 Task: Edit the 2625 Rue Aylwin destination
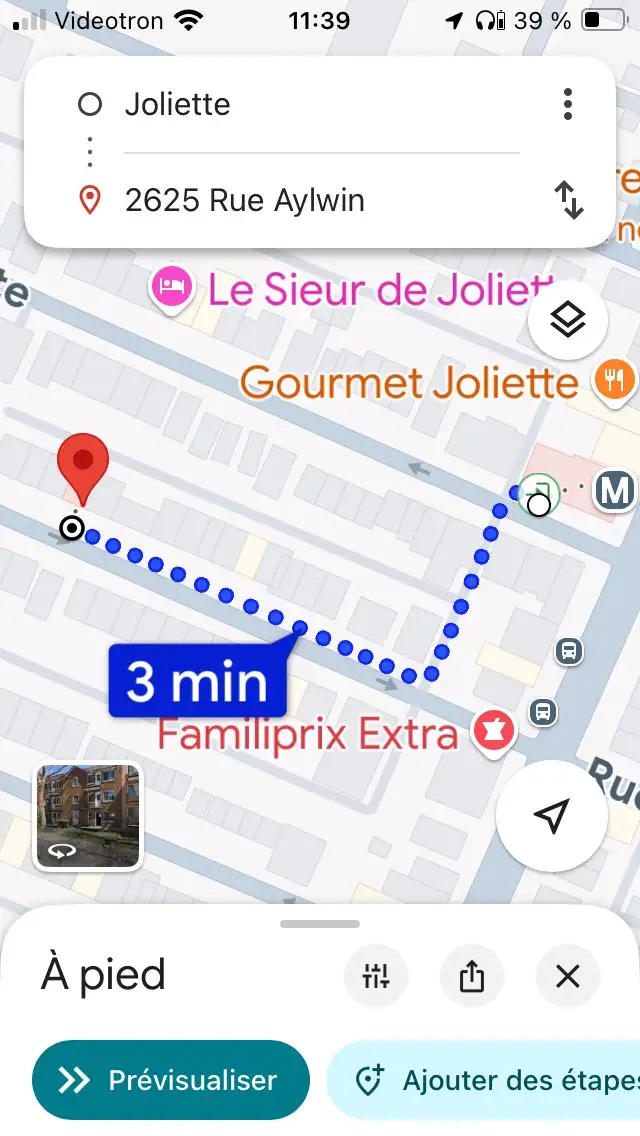click(x=320, y=201)
